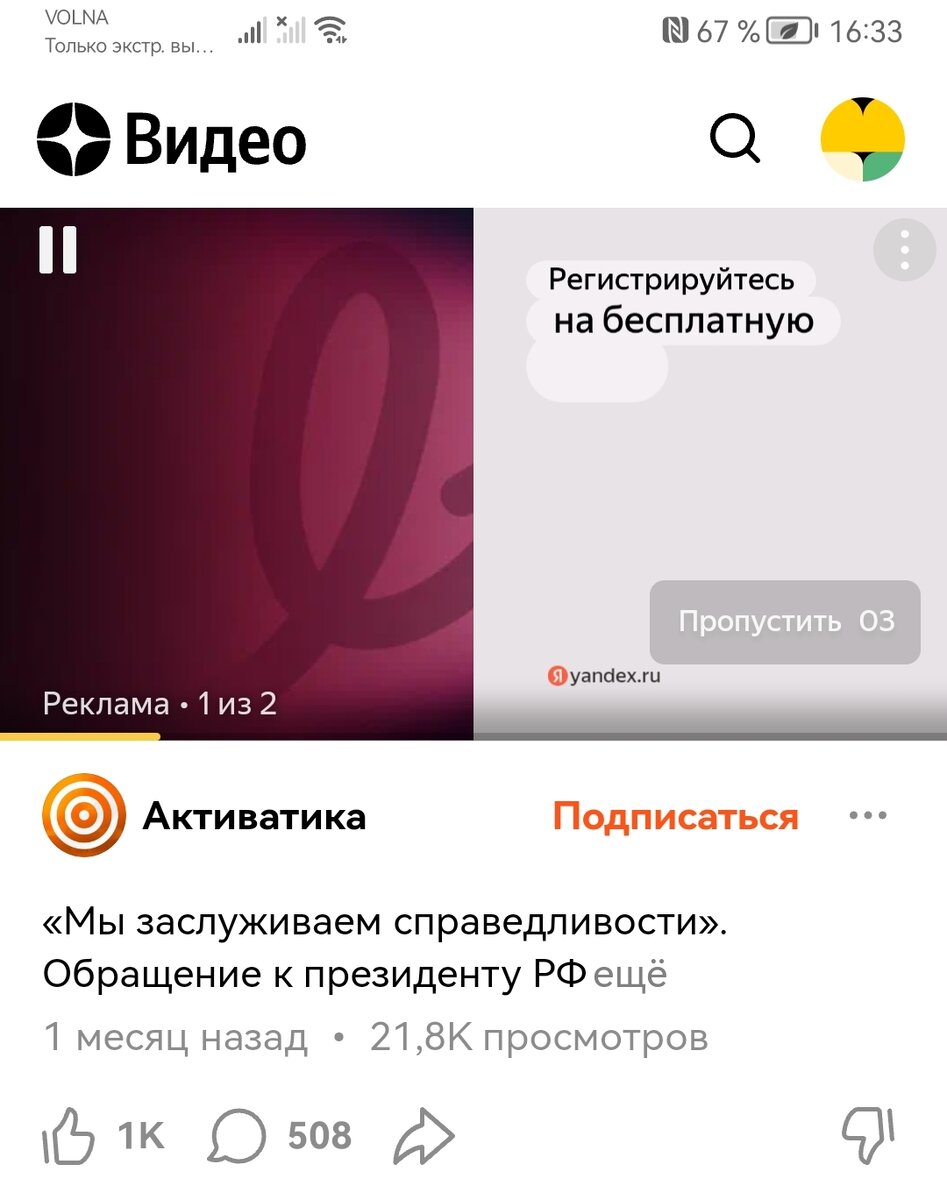
Task: Open the video three-dot options menu
Action: (x=868, y=816)
